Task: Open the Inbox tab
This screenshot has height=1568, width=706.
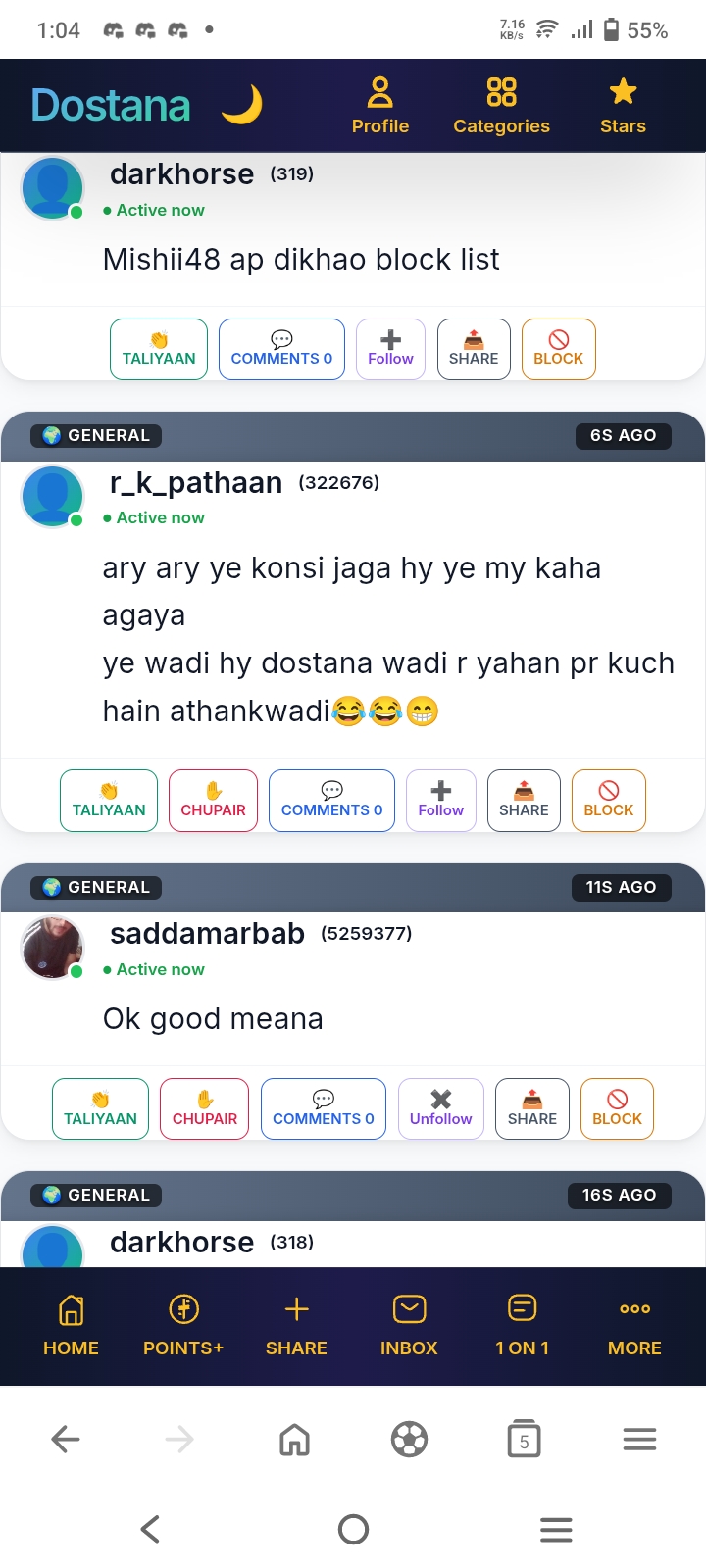Action: point(409,1326)
